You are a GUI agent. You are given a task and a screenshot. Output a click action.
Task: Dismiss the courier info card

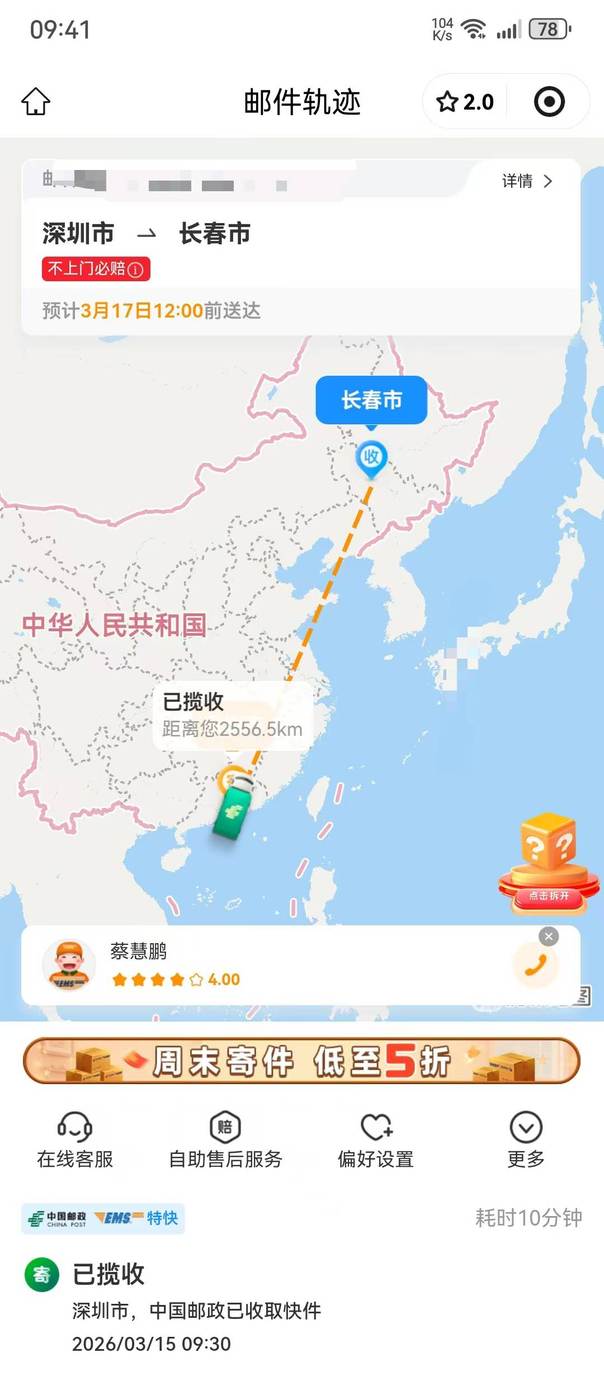[548, 936]
